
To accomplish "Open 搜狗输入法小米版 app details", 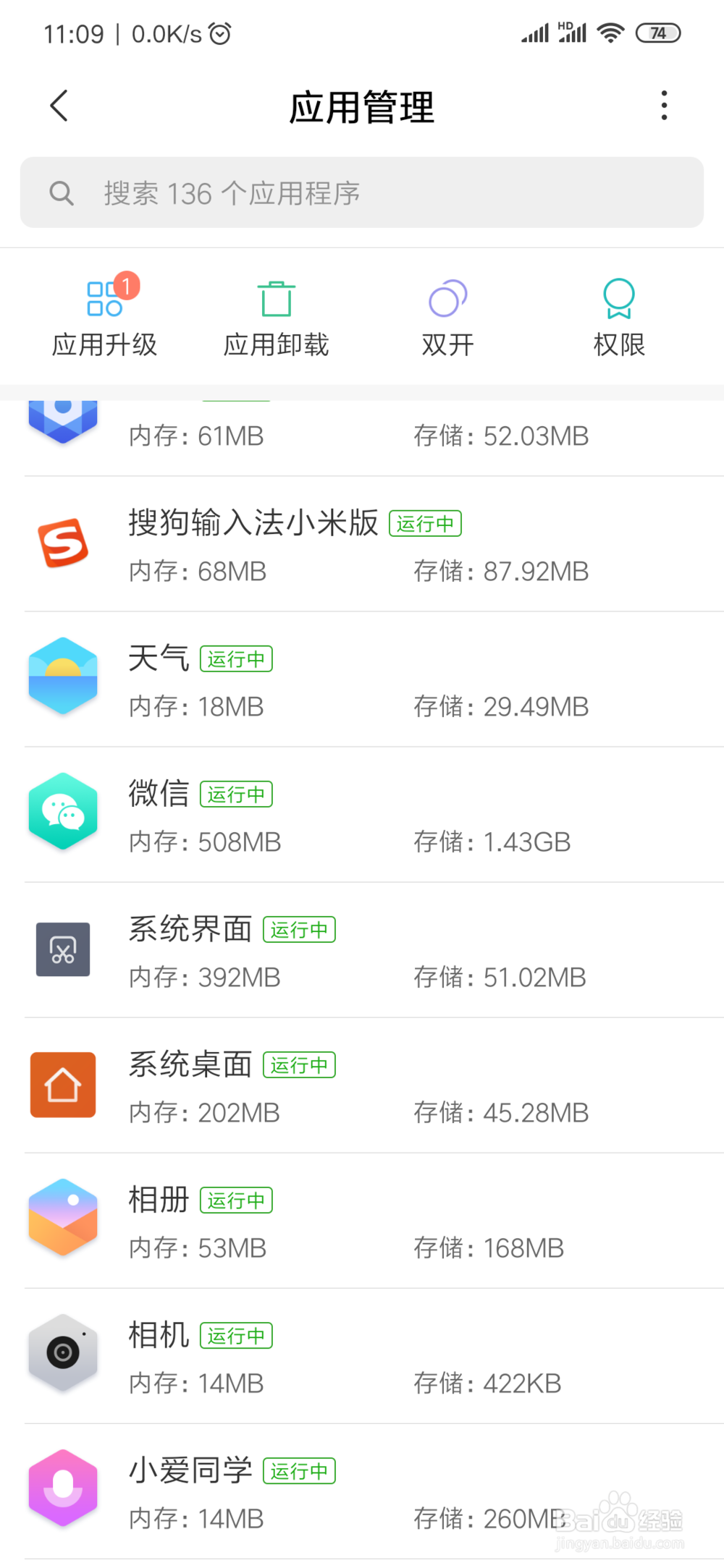I will click(362, 545).
